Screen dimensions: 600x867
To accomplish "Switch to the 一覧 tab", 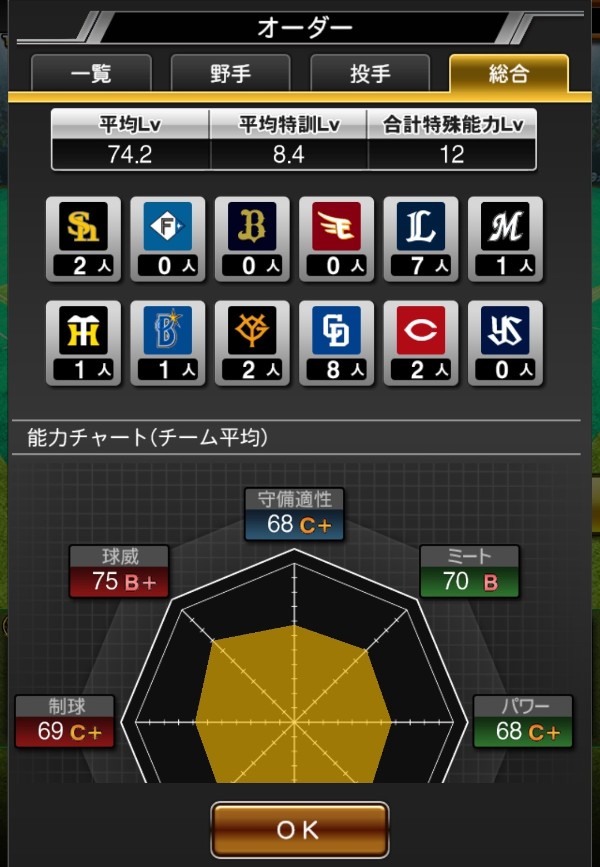I will (91, 74).
